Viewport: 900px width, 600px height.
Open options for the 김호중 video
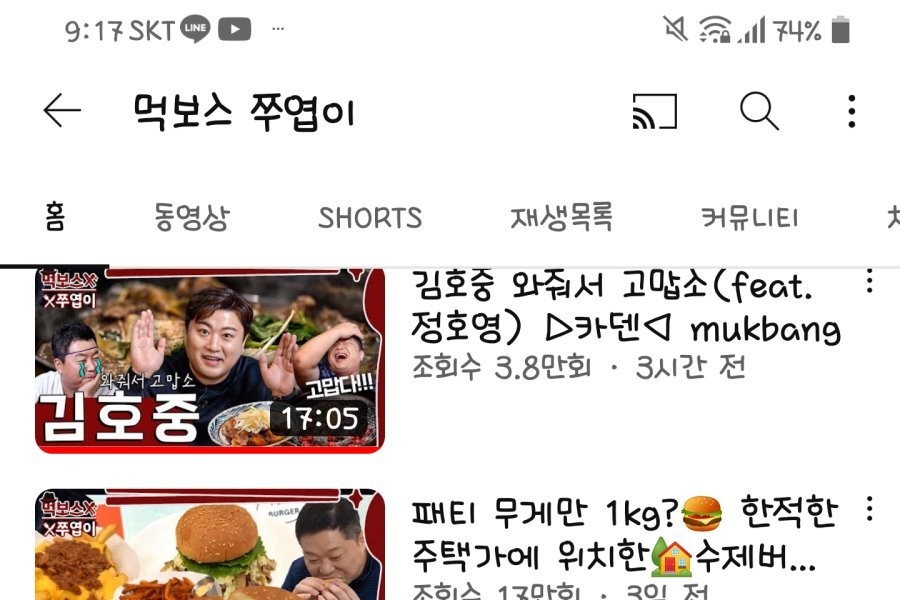click(x=869, y=282)
